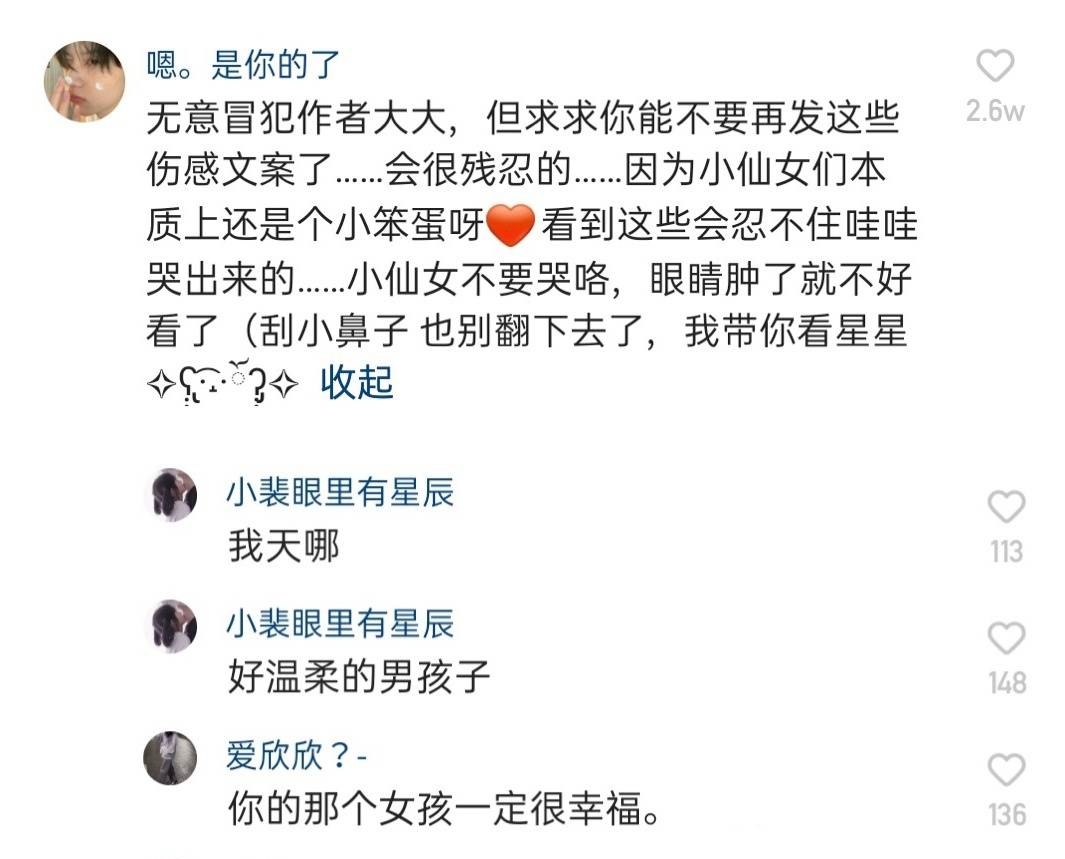The height and width of the screenshot is (859, 1065).
Task: Open profile avatar of 嗯。是你的了
Action: 84,81
